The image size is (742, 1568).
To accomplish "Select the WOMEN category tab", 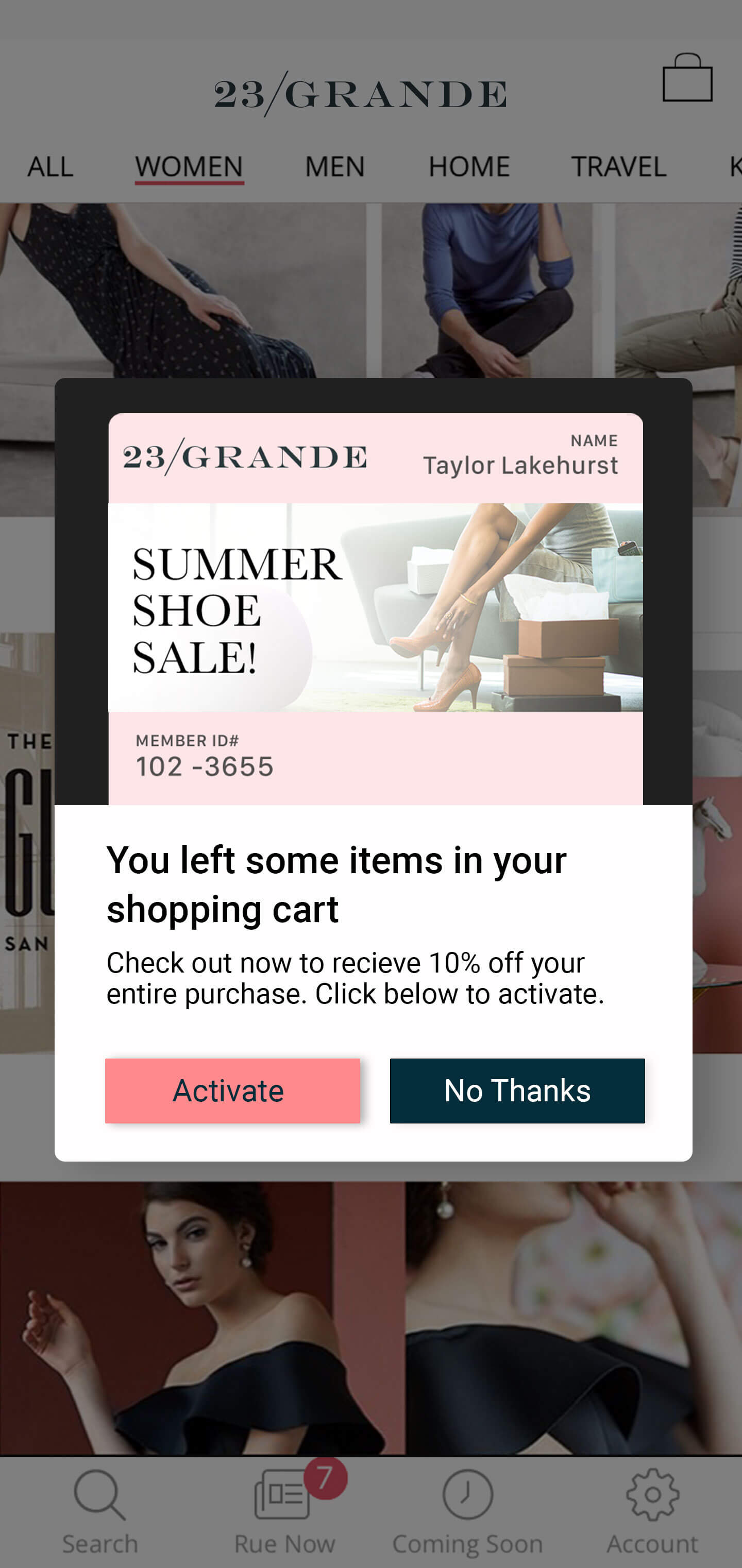I will [x=189, y=166].
